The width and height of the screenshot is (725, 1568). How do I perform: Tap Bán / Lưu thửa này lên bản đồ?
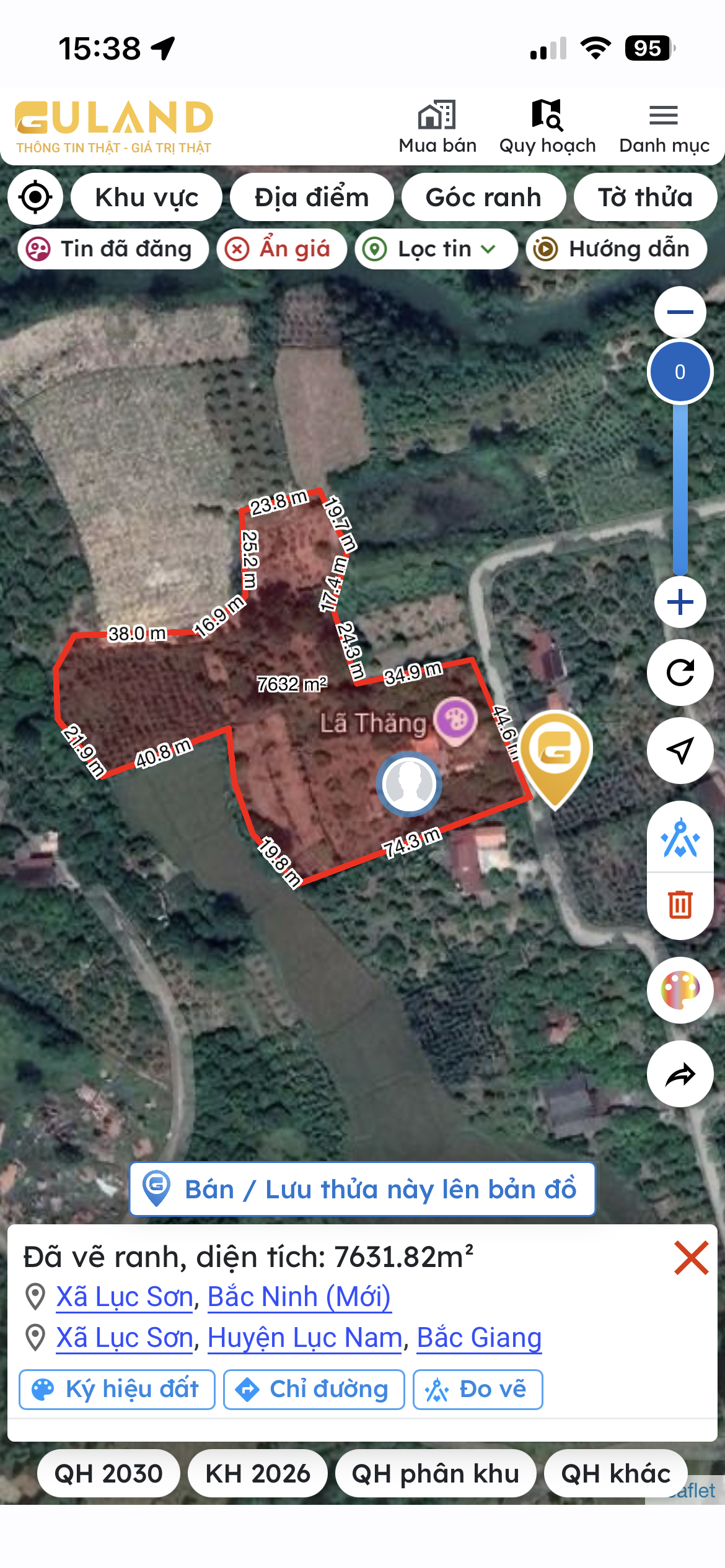(x=362, y=1189)
